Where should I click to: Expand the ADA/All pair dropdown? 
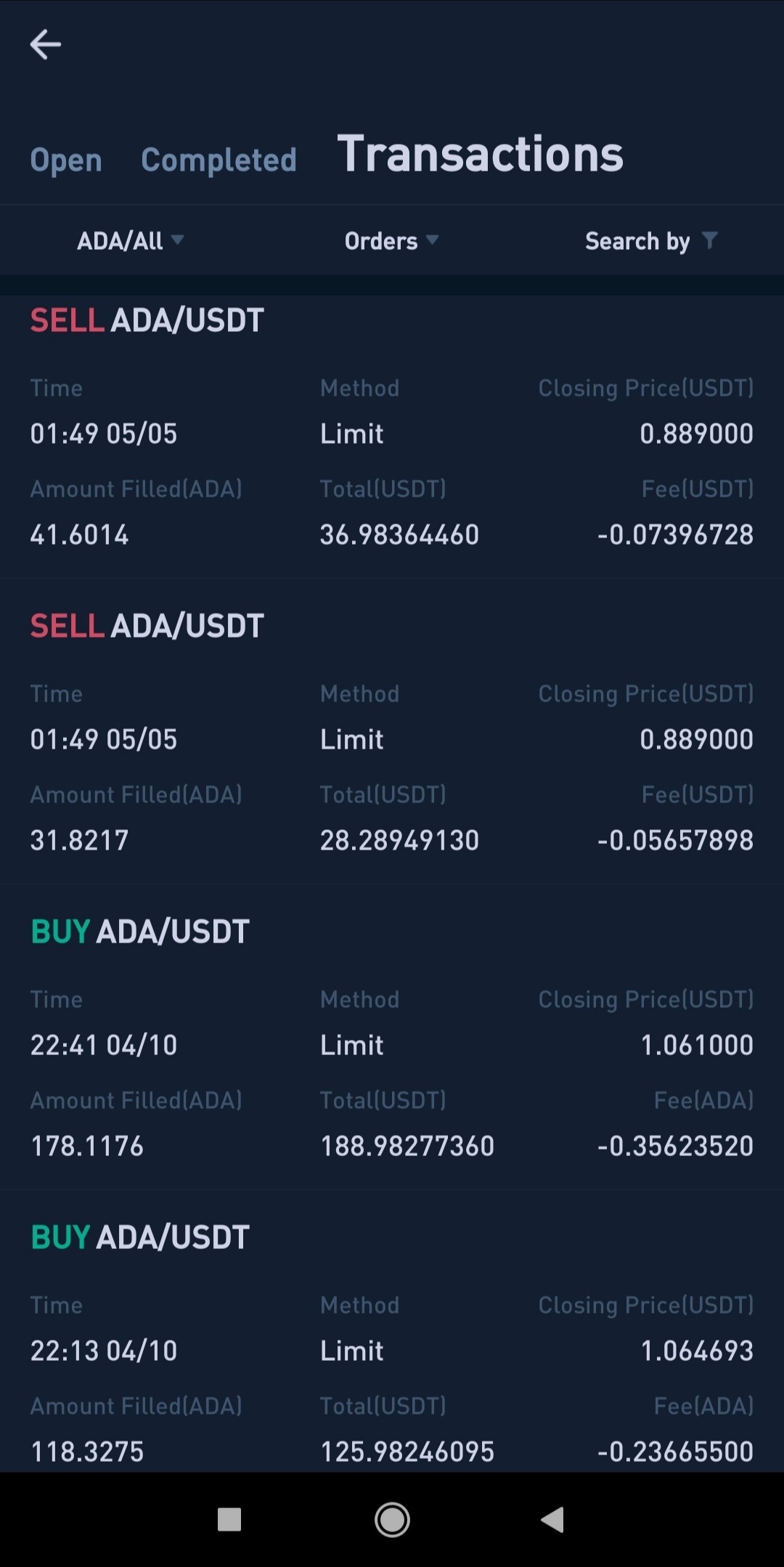[x=131, y=240]
